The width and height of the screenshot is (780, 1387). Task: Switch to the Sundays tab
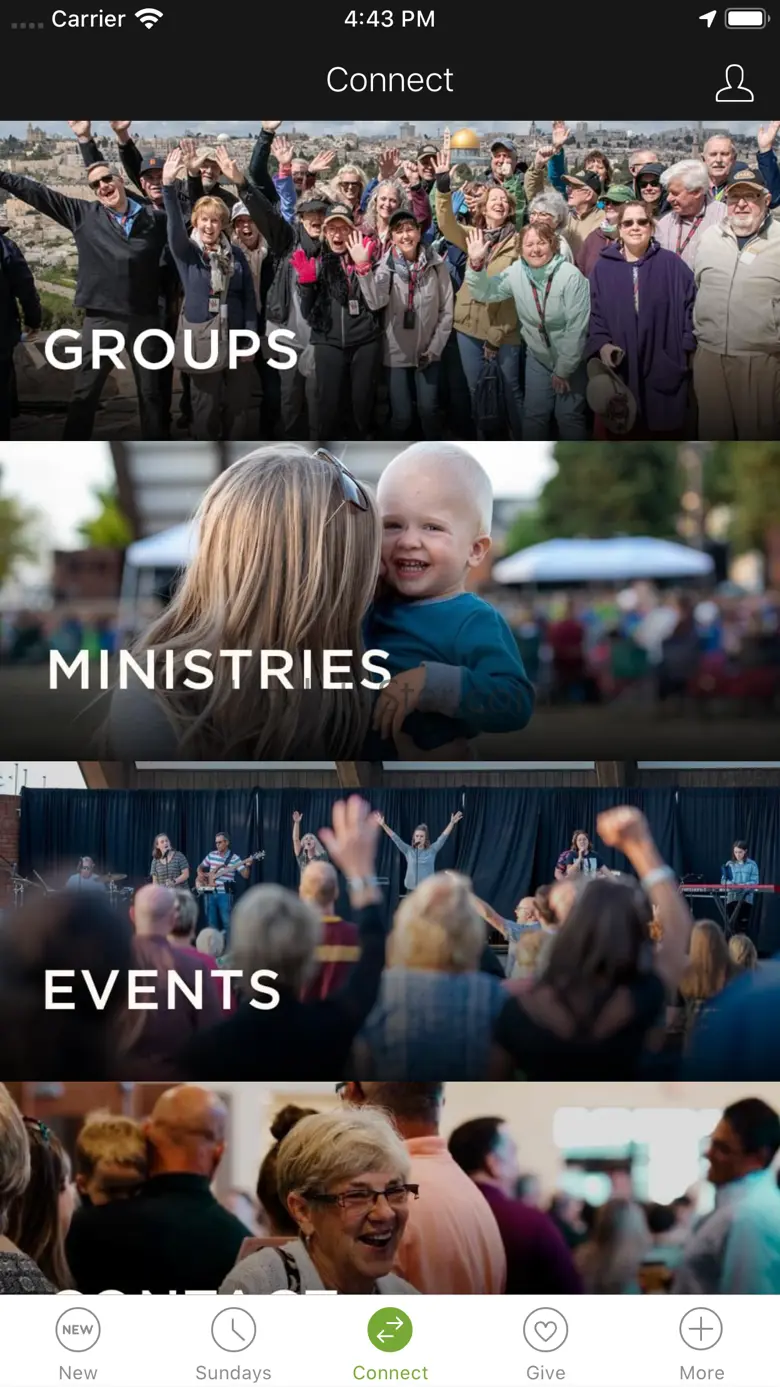(234, 1343)
